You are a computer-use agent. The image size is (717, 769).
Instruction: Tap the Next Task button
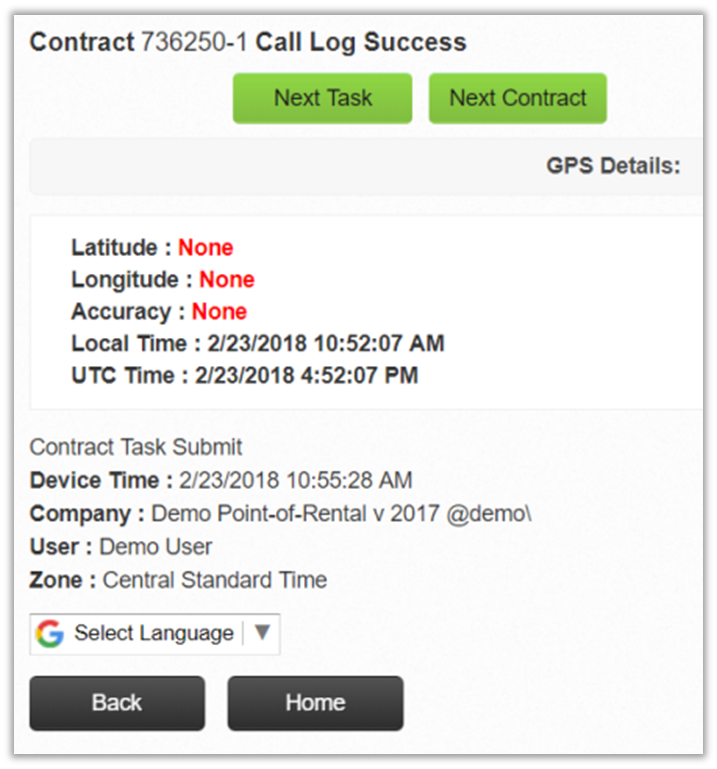[x=322, y=98]
